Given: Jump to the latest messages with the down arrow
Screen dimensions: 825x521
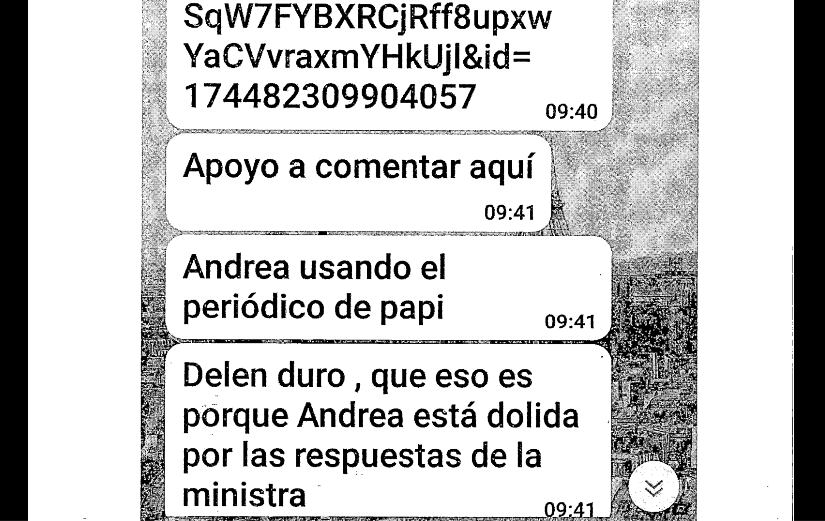Looking at the screenshot, I should pyautogui.click(x=654, y=488).
